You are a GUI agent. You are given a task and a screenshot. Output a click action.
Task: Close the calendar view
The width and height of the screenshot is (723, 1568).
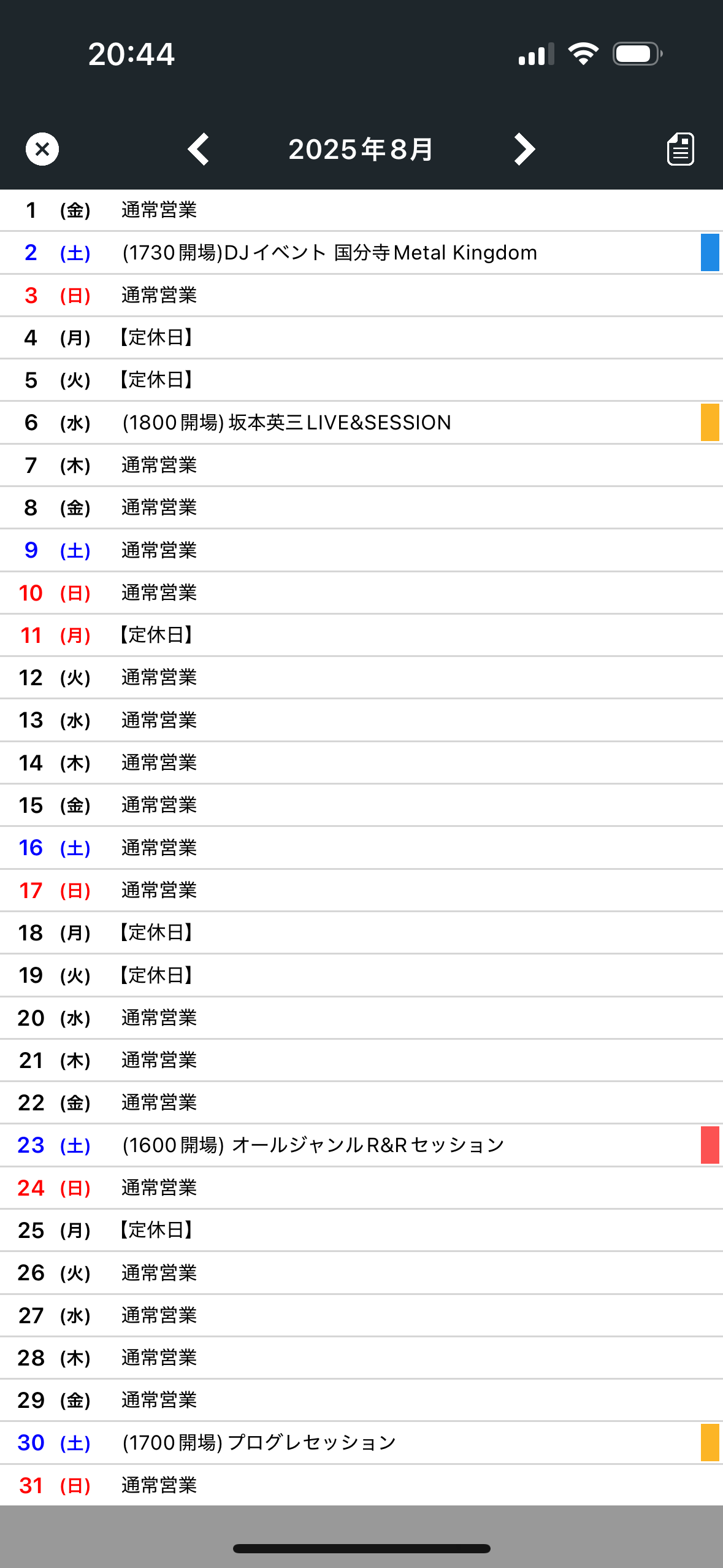click(42, 149)
